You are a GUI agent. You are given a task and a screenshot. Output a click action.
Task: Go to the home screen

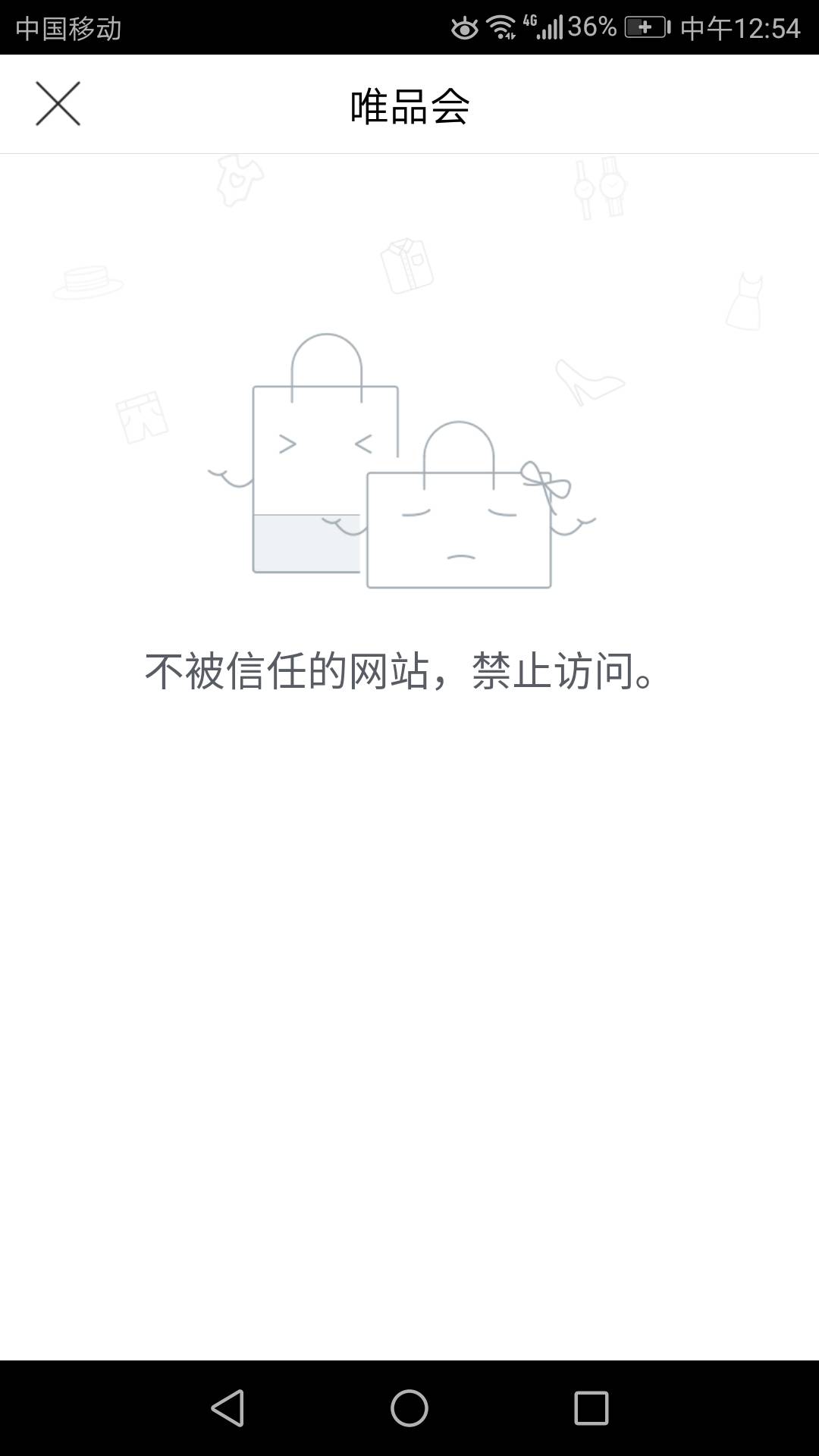coord(409,1408)
